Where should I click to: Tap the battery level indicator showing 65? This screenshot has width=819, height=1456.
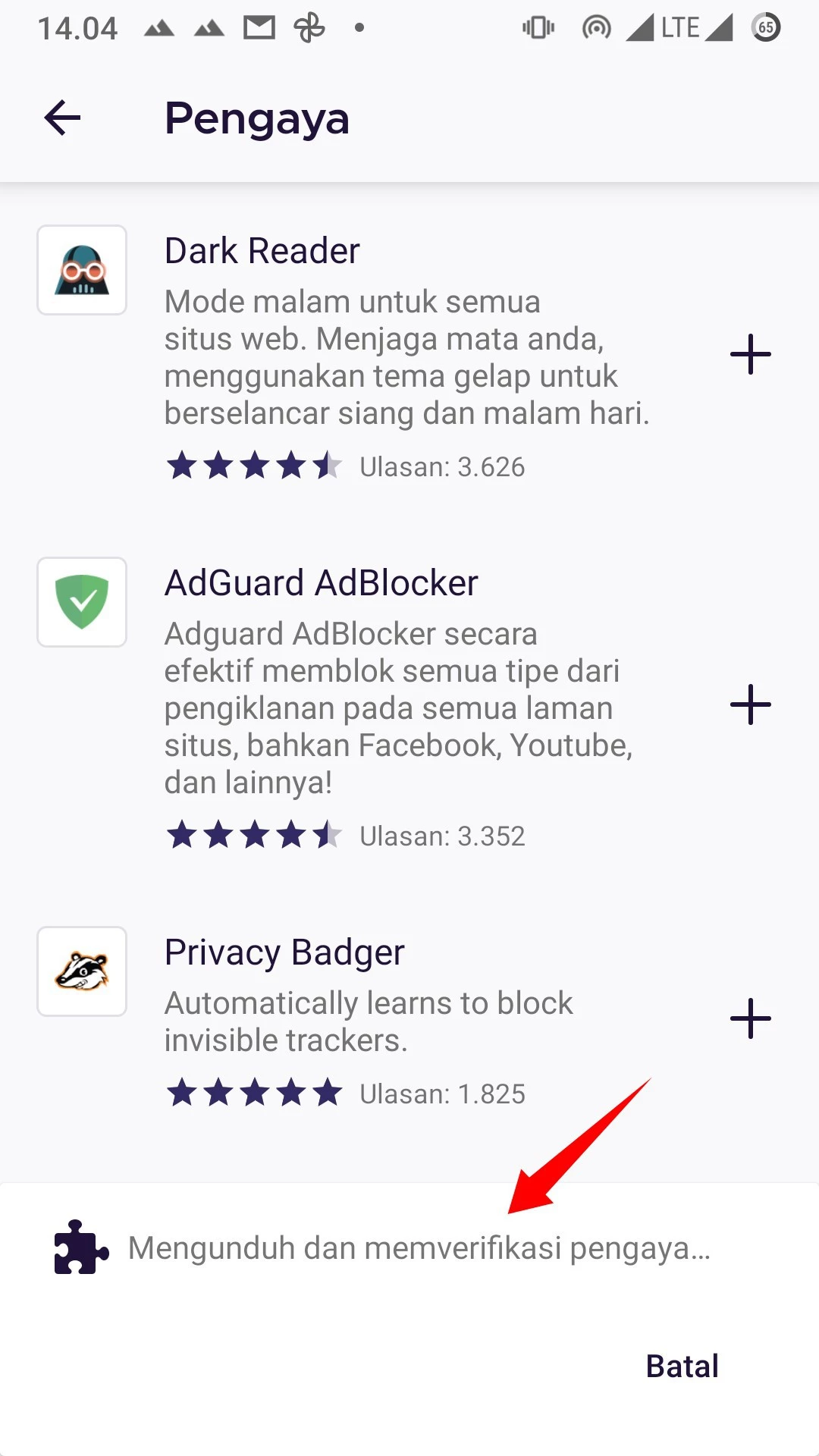coord(764,27)
